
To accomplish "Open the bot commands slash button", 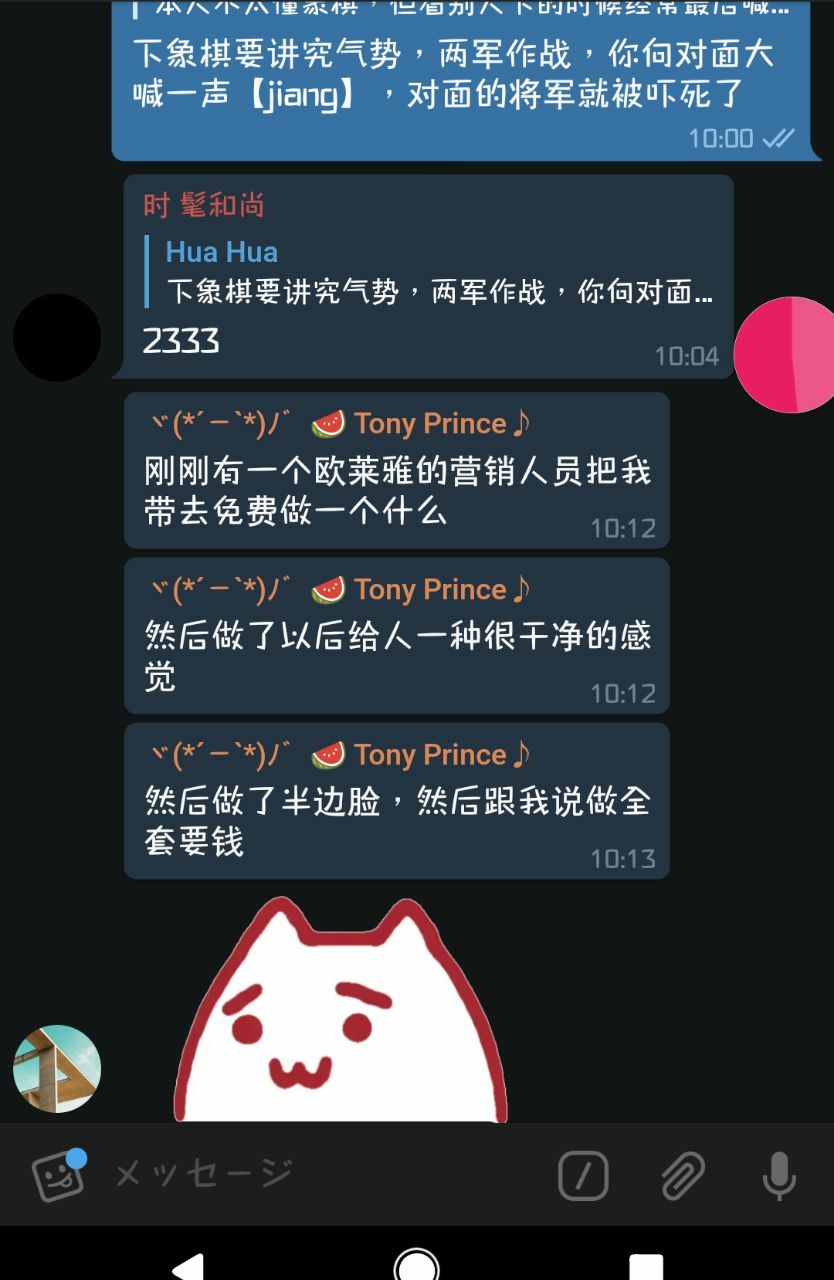I will coord(583,1175).
